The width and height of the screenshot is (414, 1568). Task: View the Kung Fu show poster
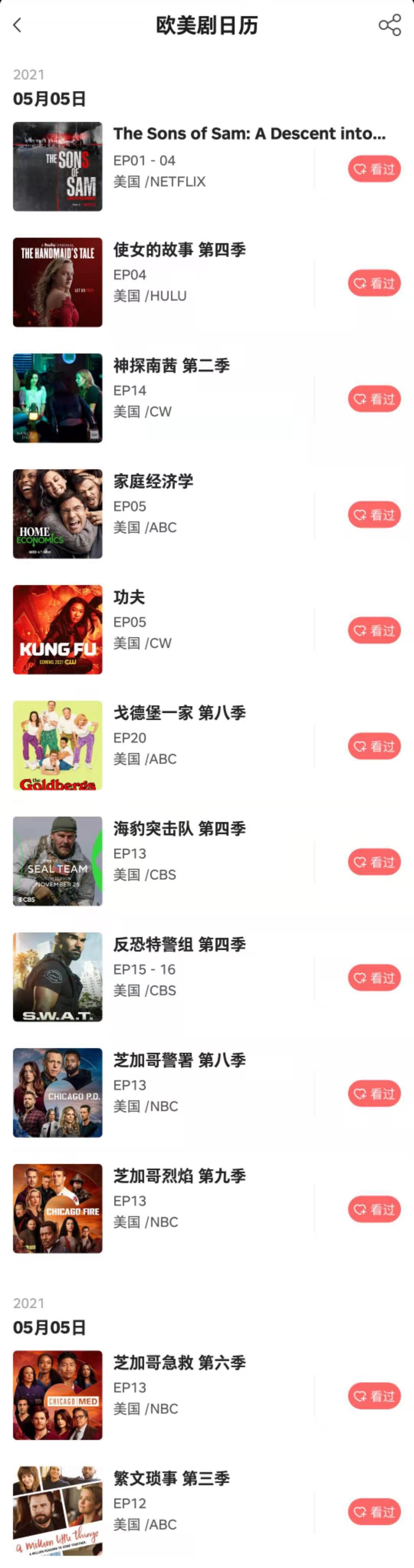tap(58, 629)
